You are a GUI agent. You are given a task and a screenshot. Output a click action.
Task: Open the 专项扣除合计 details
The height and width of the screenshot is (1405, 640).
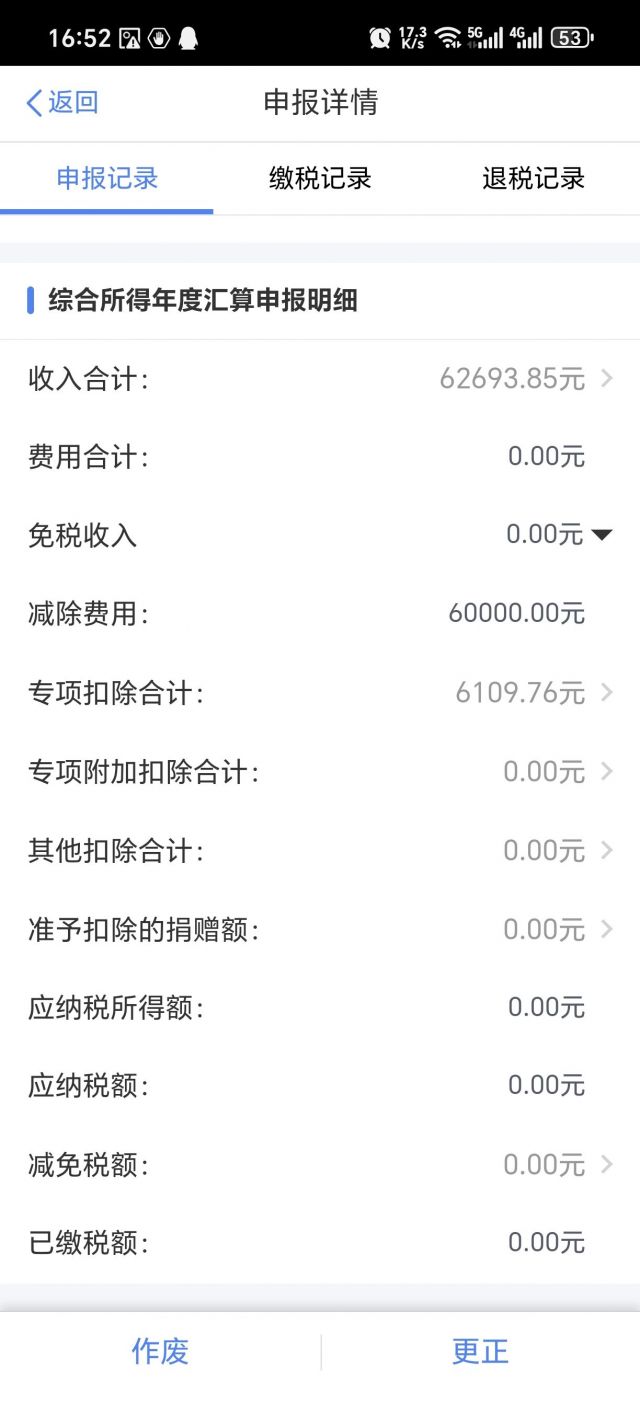click(320, 692)
